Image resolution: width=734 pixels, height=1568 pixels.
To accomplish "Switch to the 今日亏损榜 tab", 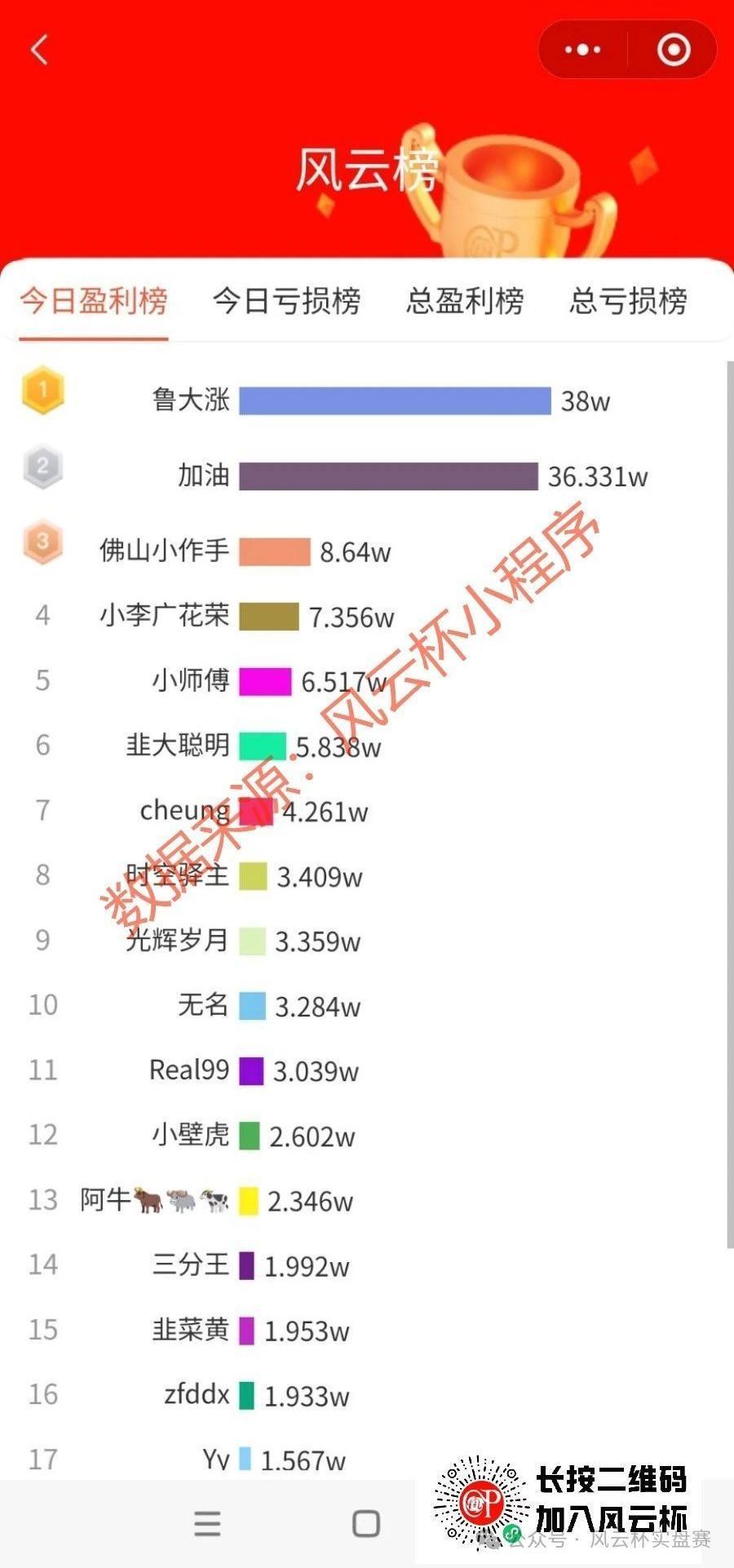I will [x=286, y=301].
